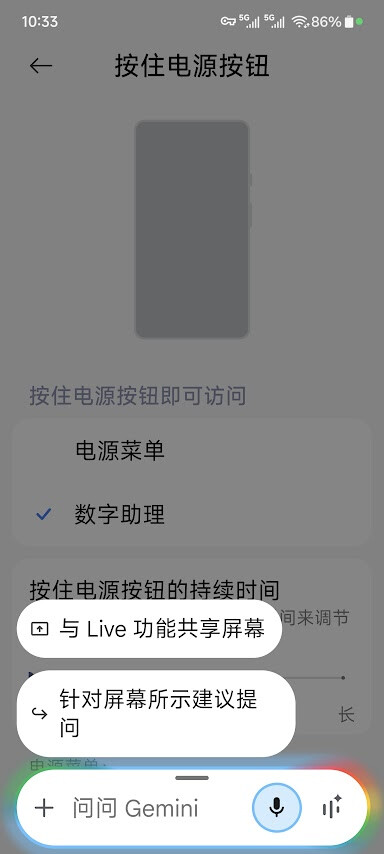
Task: Select 数字助理 option
Action: click(x=192, y=514)
